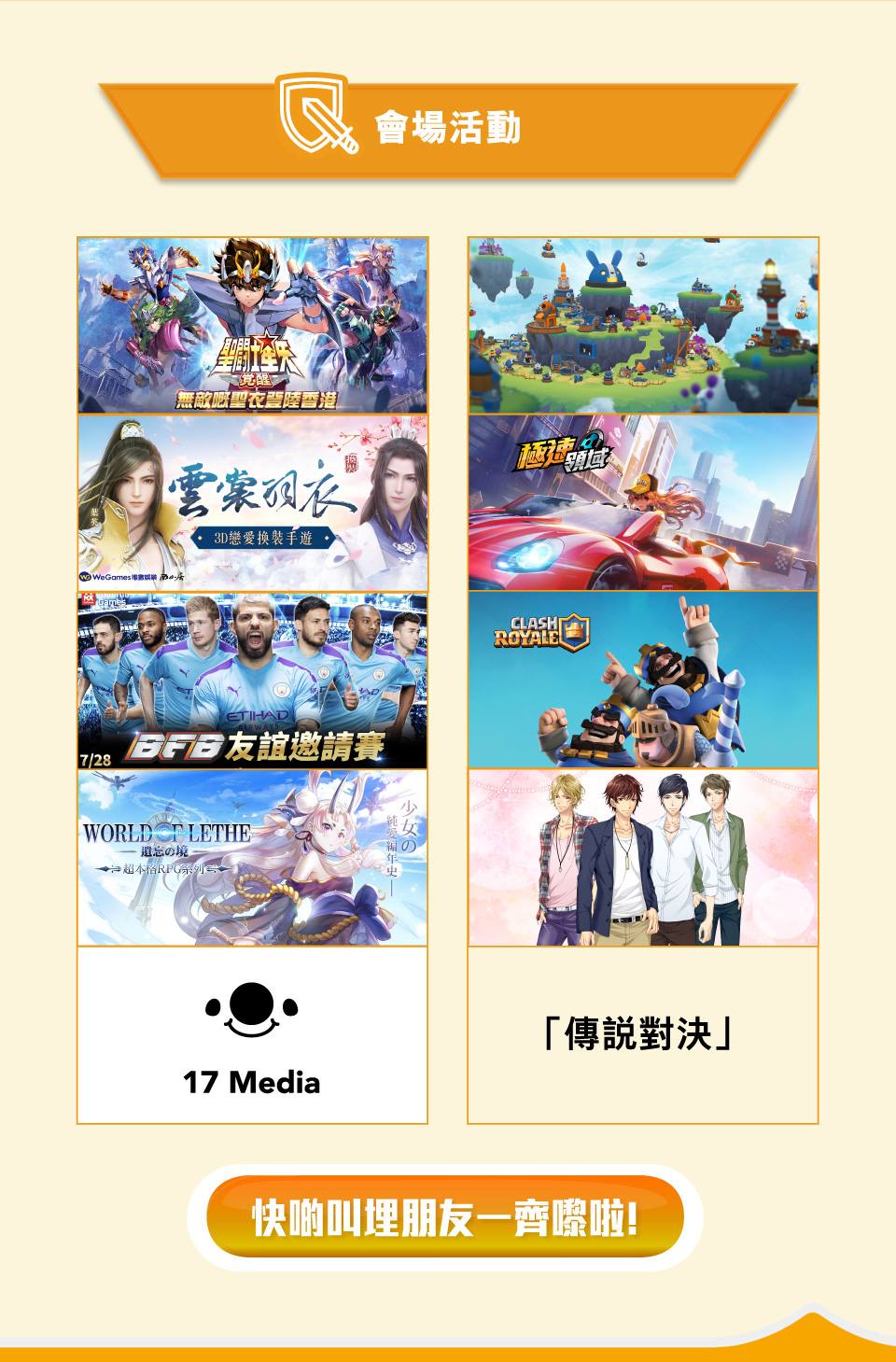Open the 極速領域 racing game banner

tap(643, 503)
